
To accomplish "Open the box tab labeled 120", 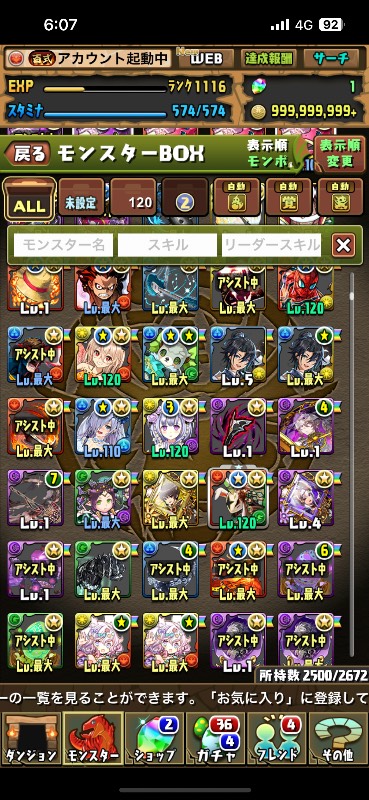I will pyautogui.click(x=133, y=197).
